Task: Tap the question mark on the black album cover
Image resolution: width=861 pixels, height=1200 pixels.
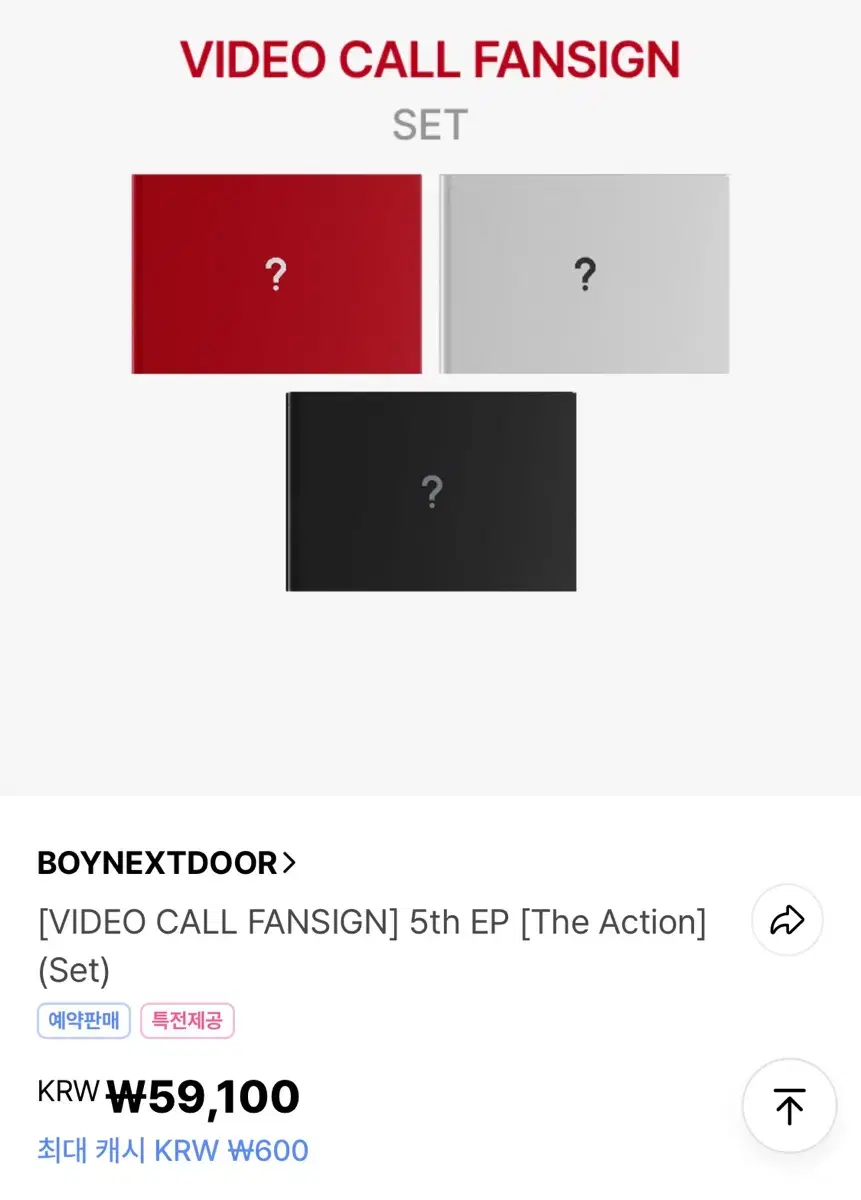Action: tap(431, 492)
